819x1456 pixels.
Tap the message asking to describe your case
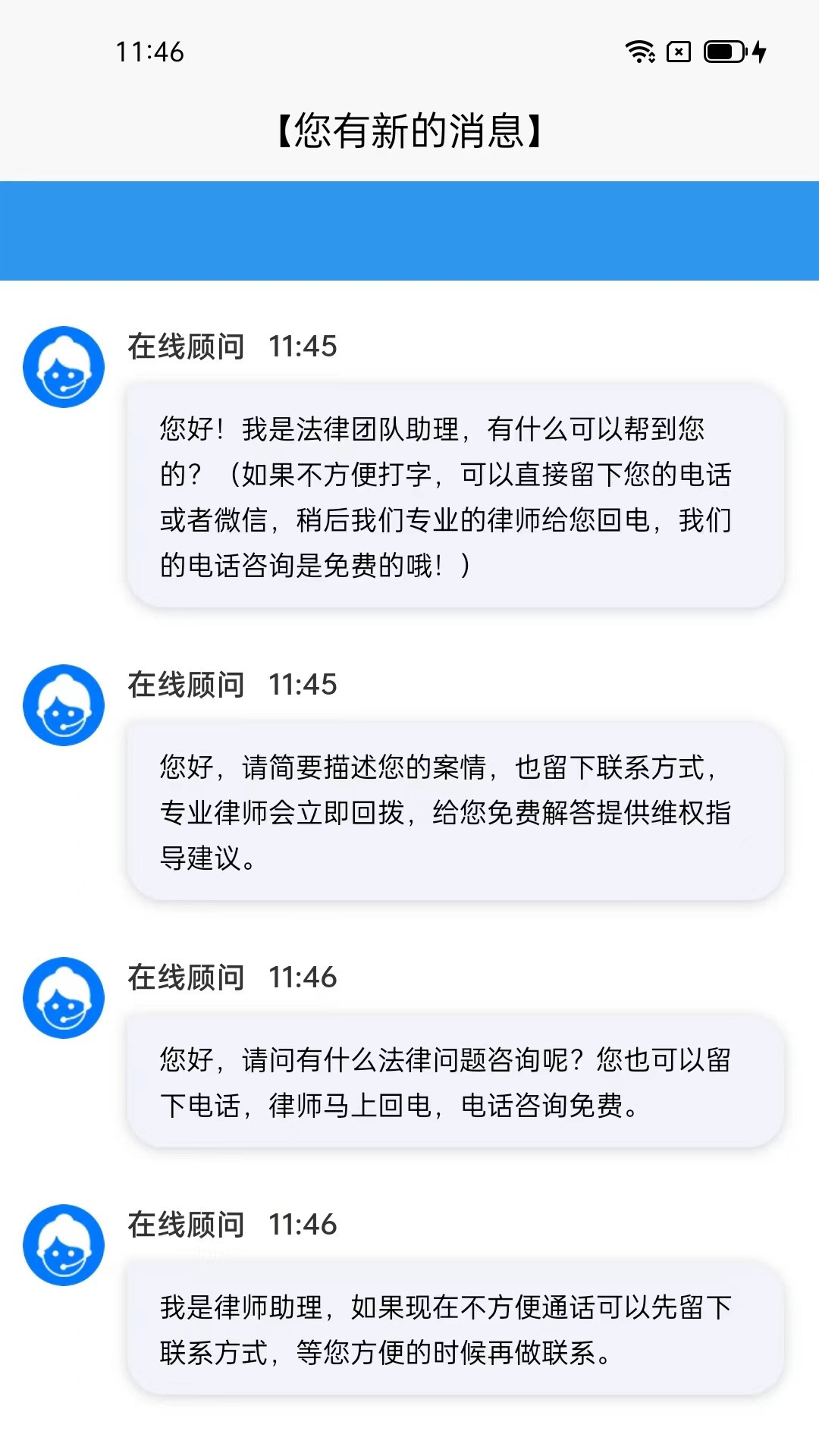click(453, 810)
